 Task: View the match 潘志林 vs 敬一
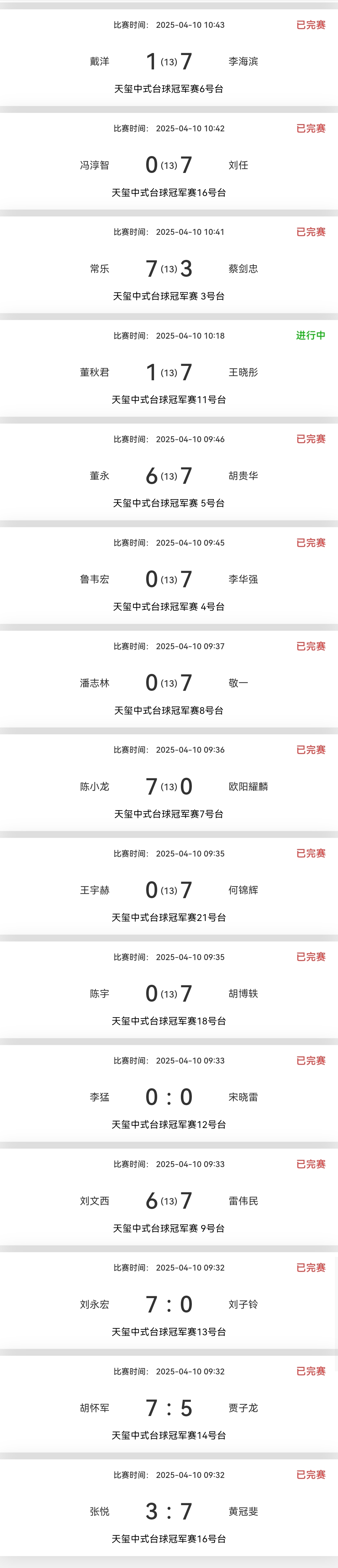tap(169, 682)
